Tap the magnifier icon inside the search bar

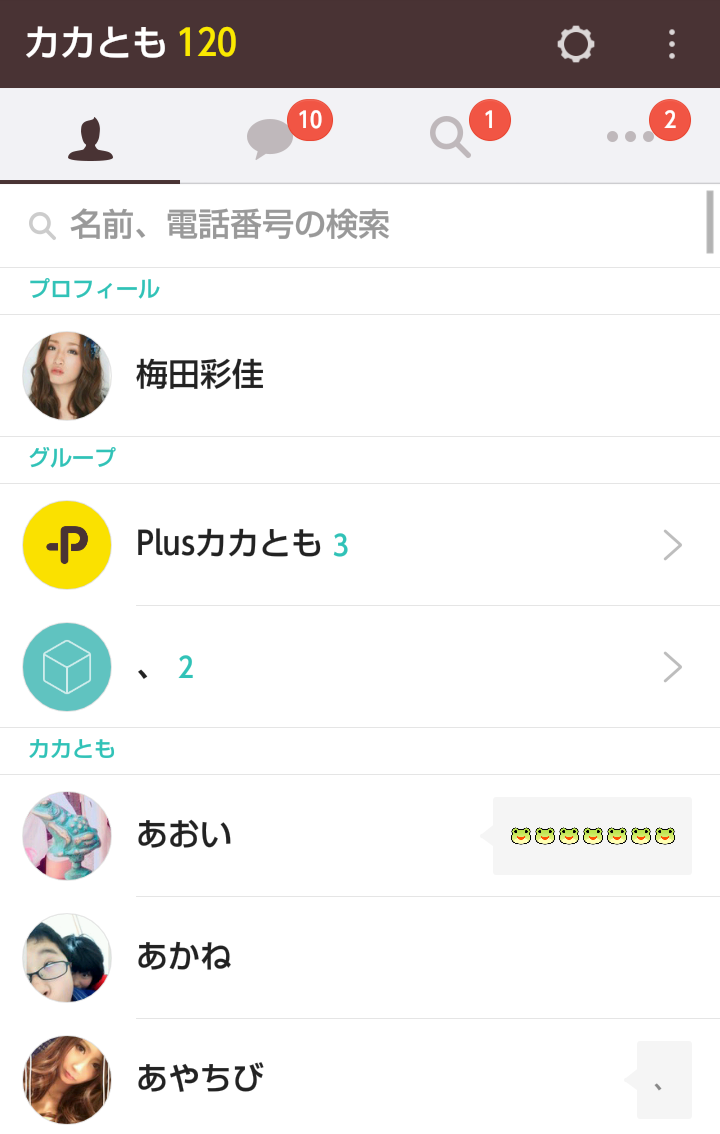pos(42,226)
